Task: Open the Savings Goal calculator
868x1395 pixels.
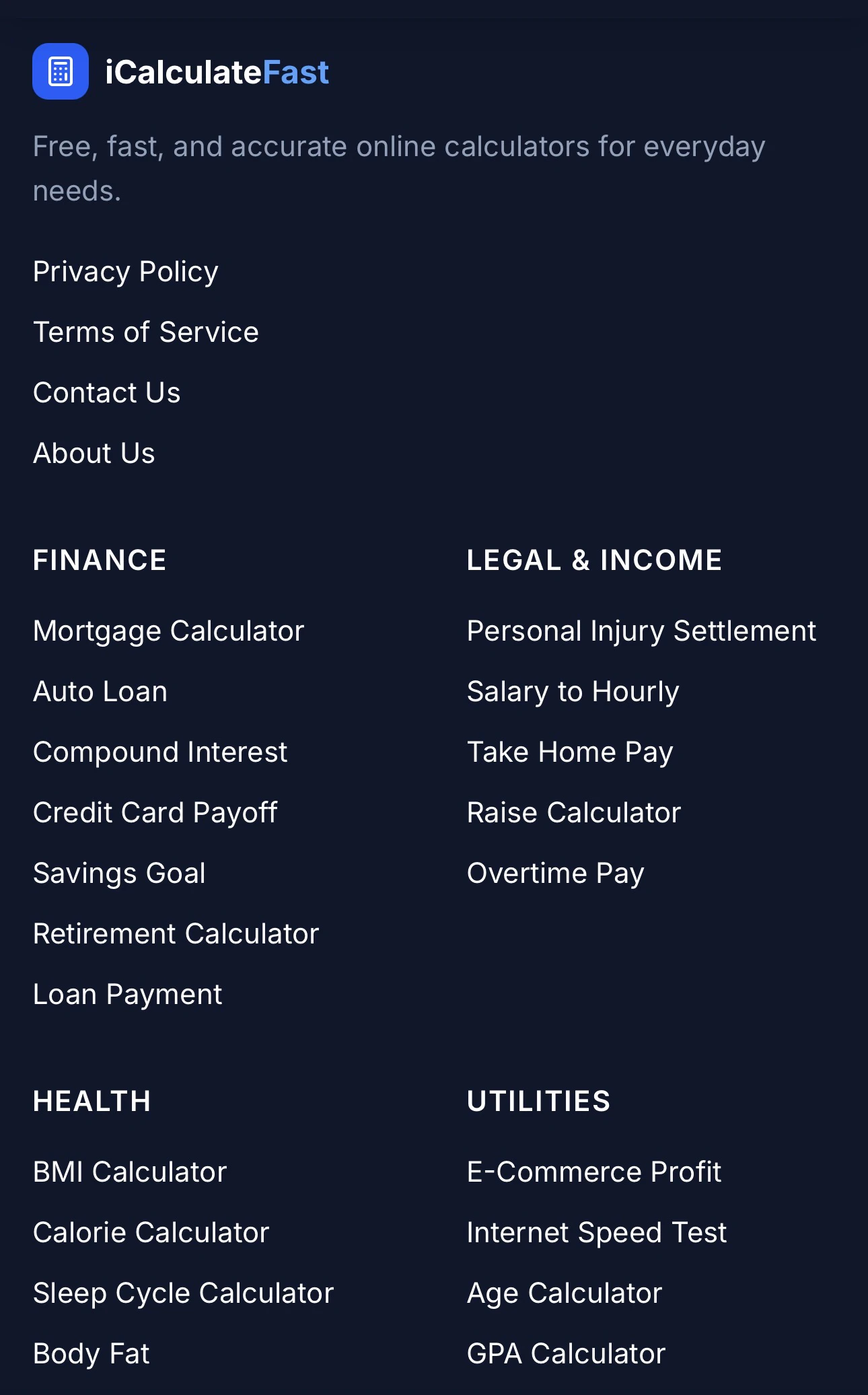Action: [119, 873]
